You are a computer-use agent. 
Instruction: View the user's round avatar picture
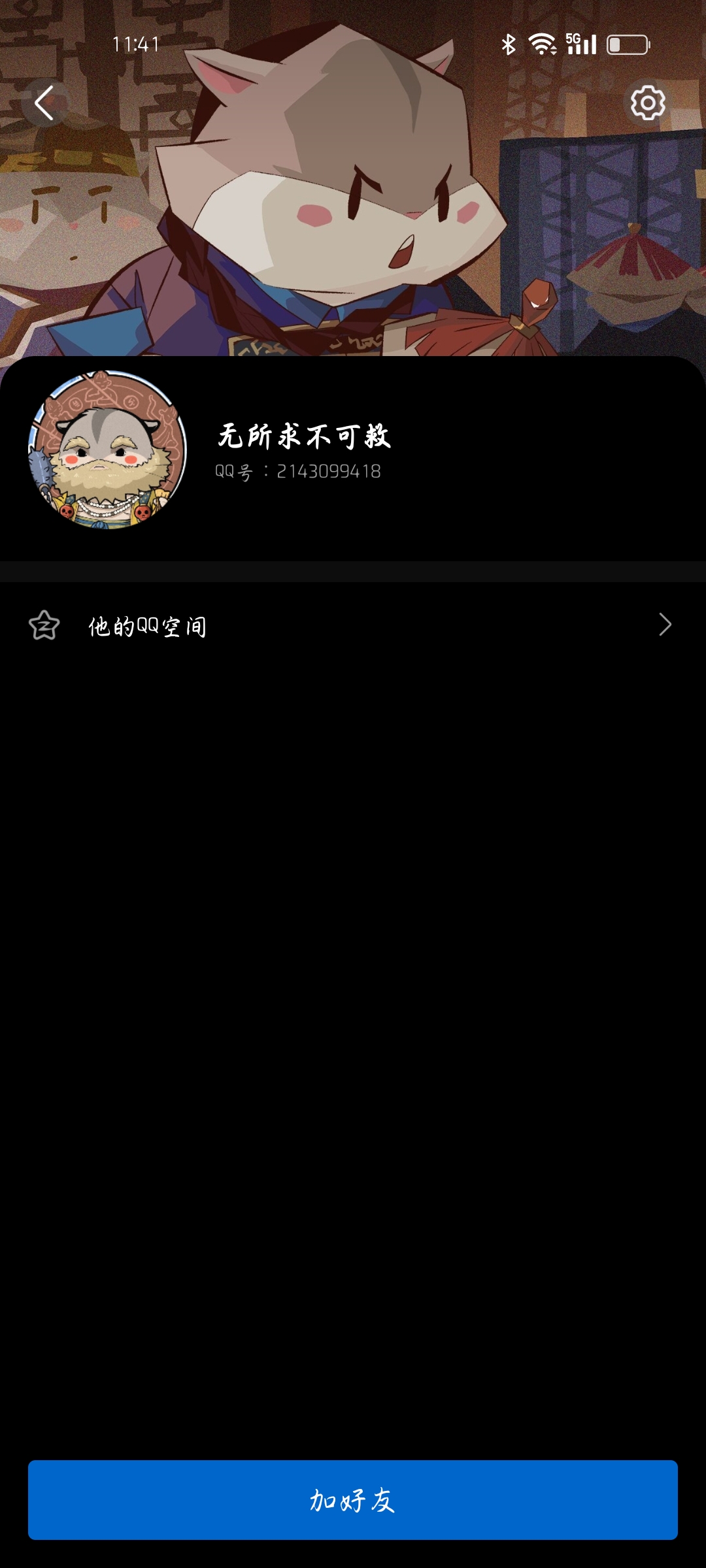pyautogui.click(x=108, y=449)
